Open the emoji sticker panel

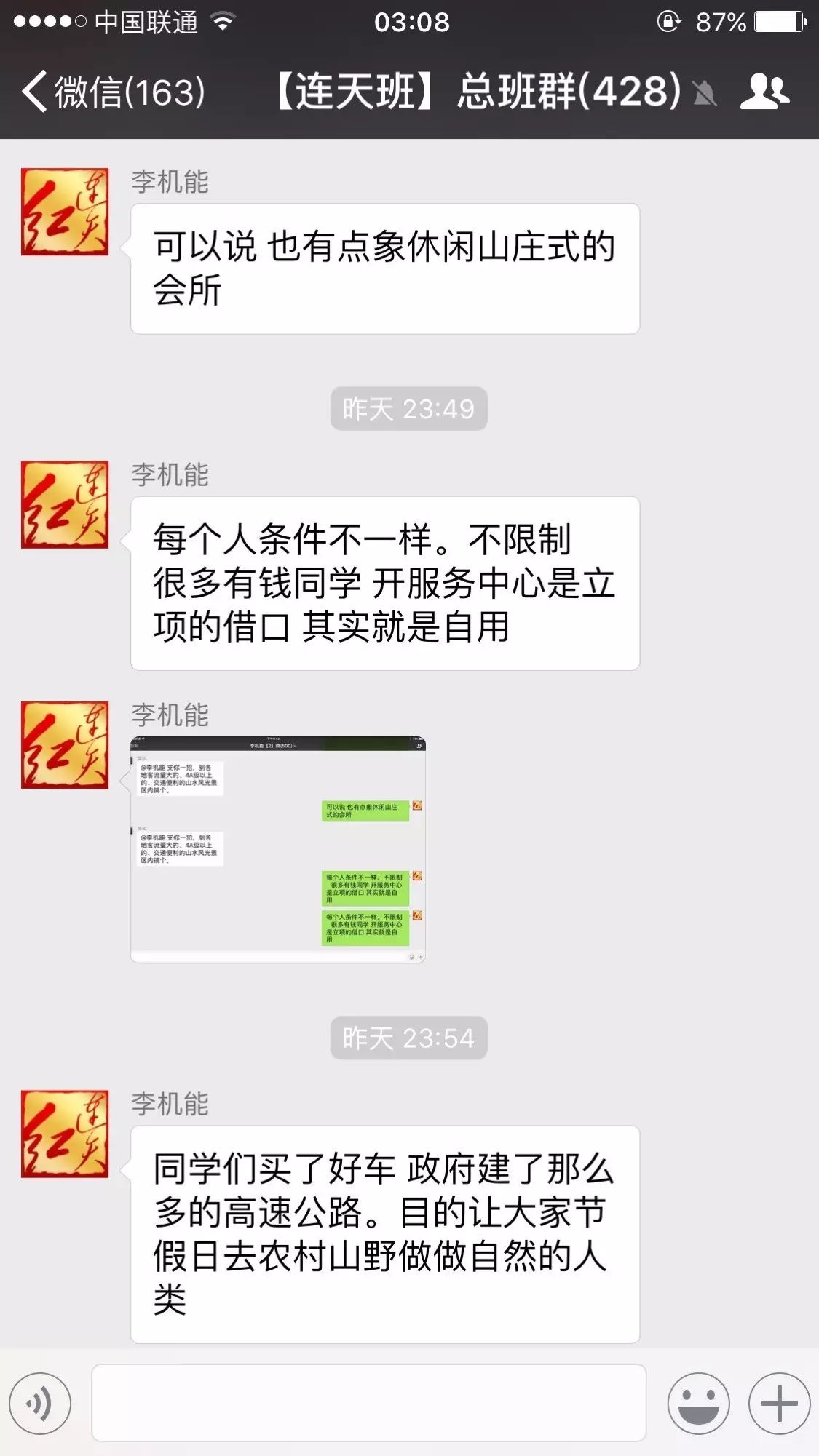pyautogui.click(x=698, y=1403)
